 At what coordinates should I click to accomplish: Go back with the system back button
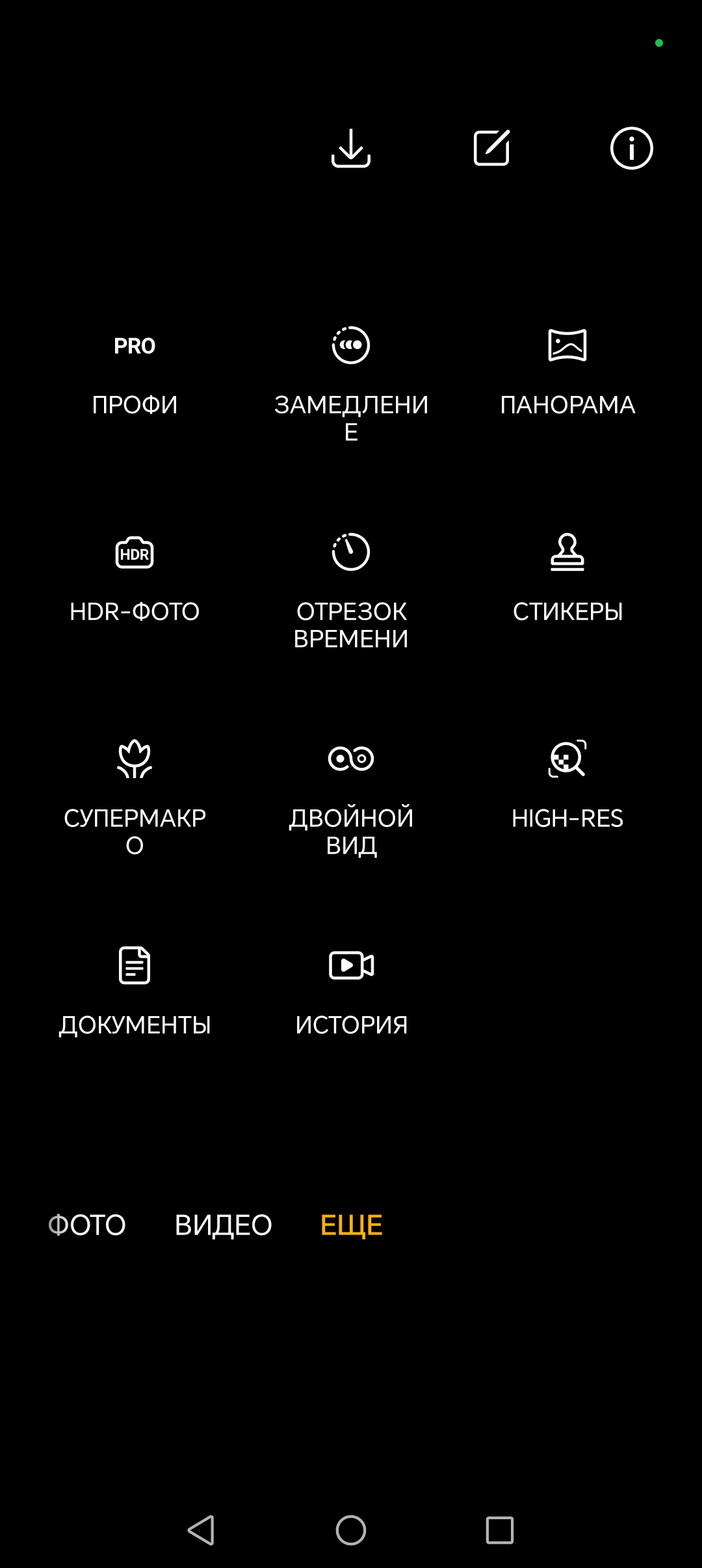tap(201, 1530)
